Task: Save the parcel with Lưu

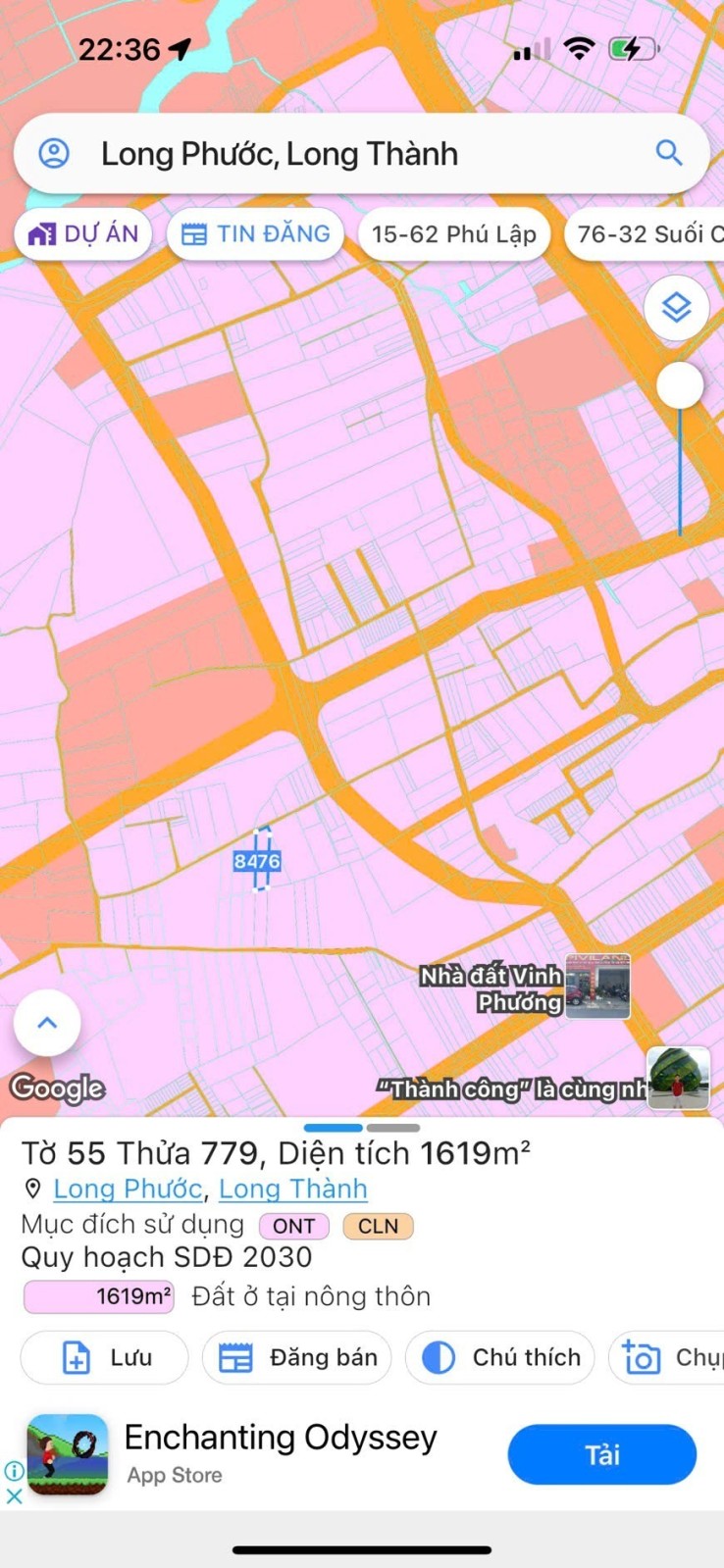Action: pyautogui.click(x=104, y=1357)
